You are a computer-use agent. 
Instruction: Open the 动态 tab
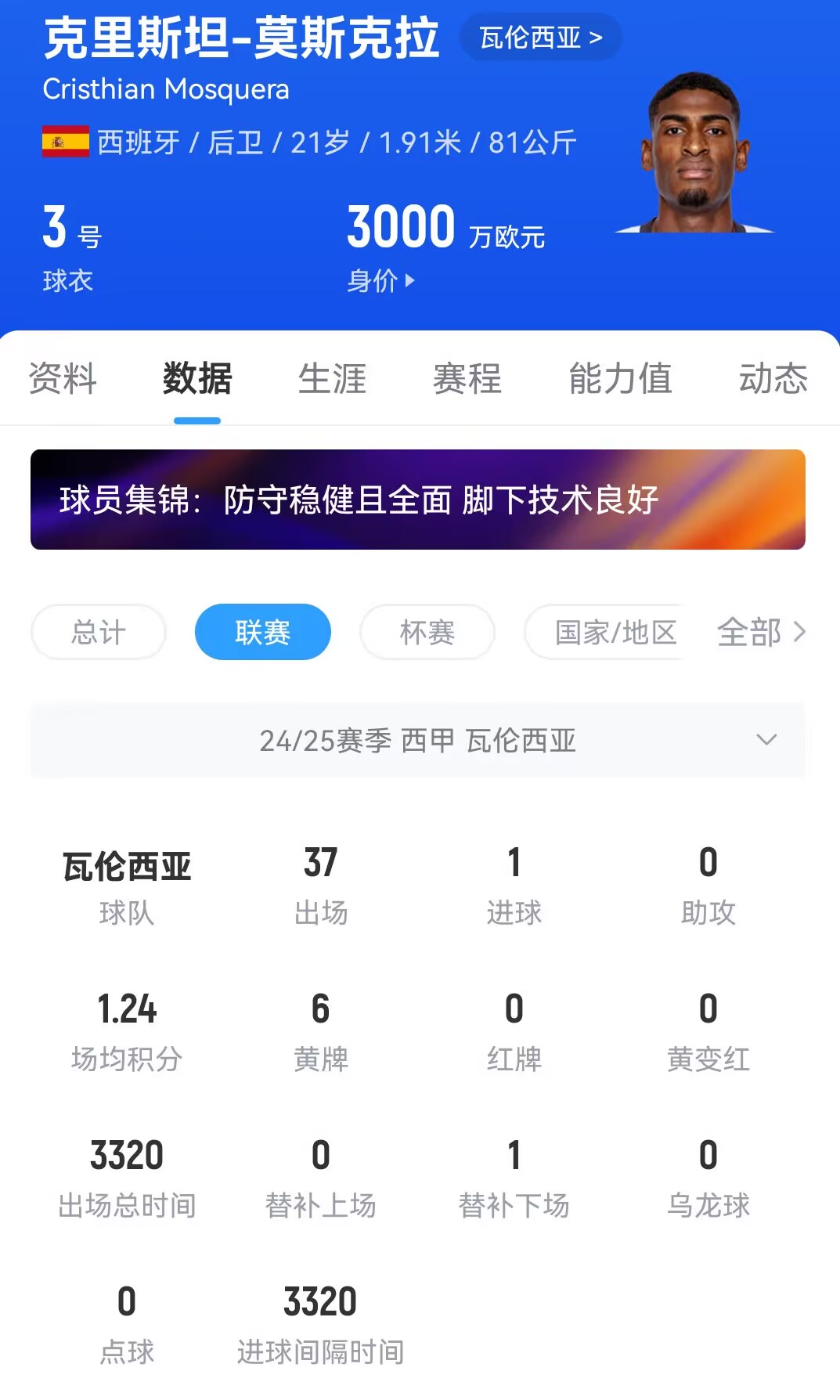773,379
